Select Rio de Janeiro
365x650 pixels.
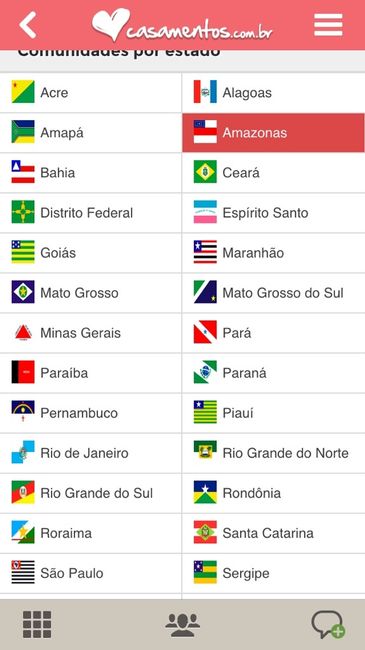coord(90,453)
